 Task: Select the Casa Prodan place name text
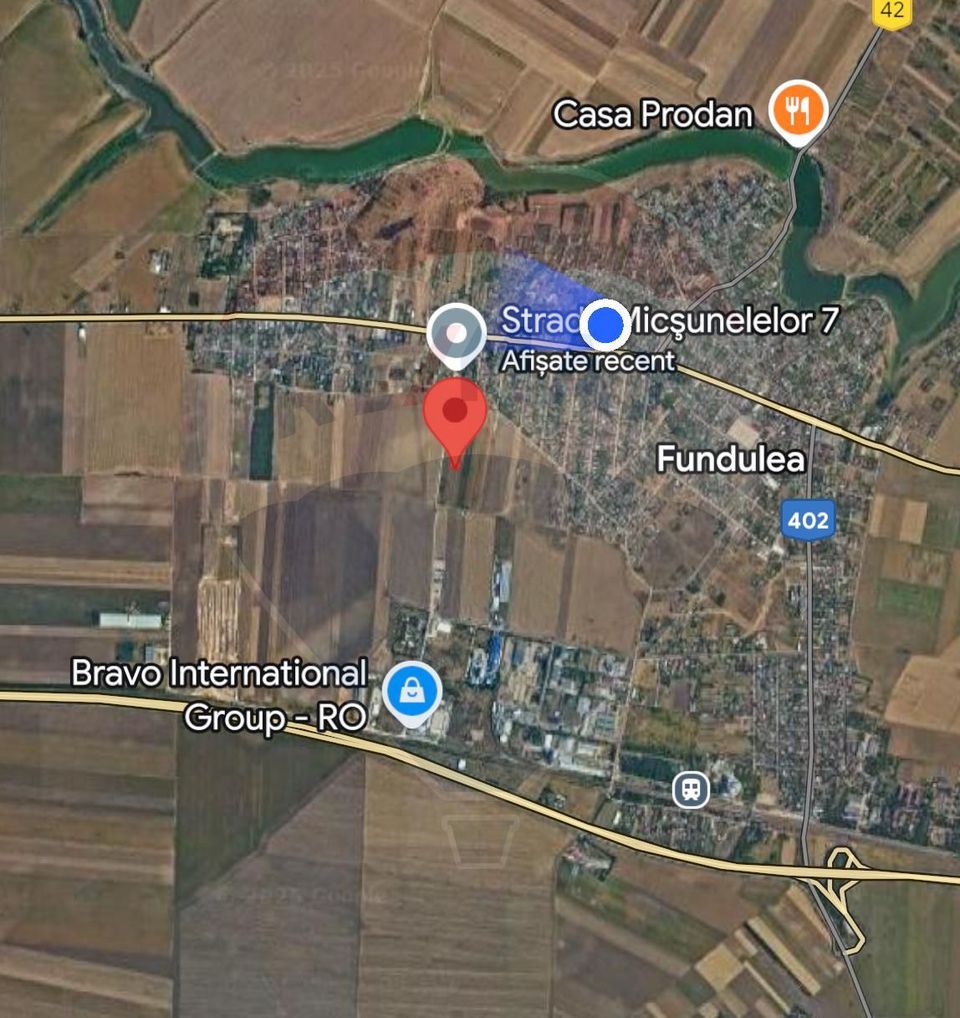point(652,114)
